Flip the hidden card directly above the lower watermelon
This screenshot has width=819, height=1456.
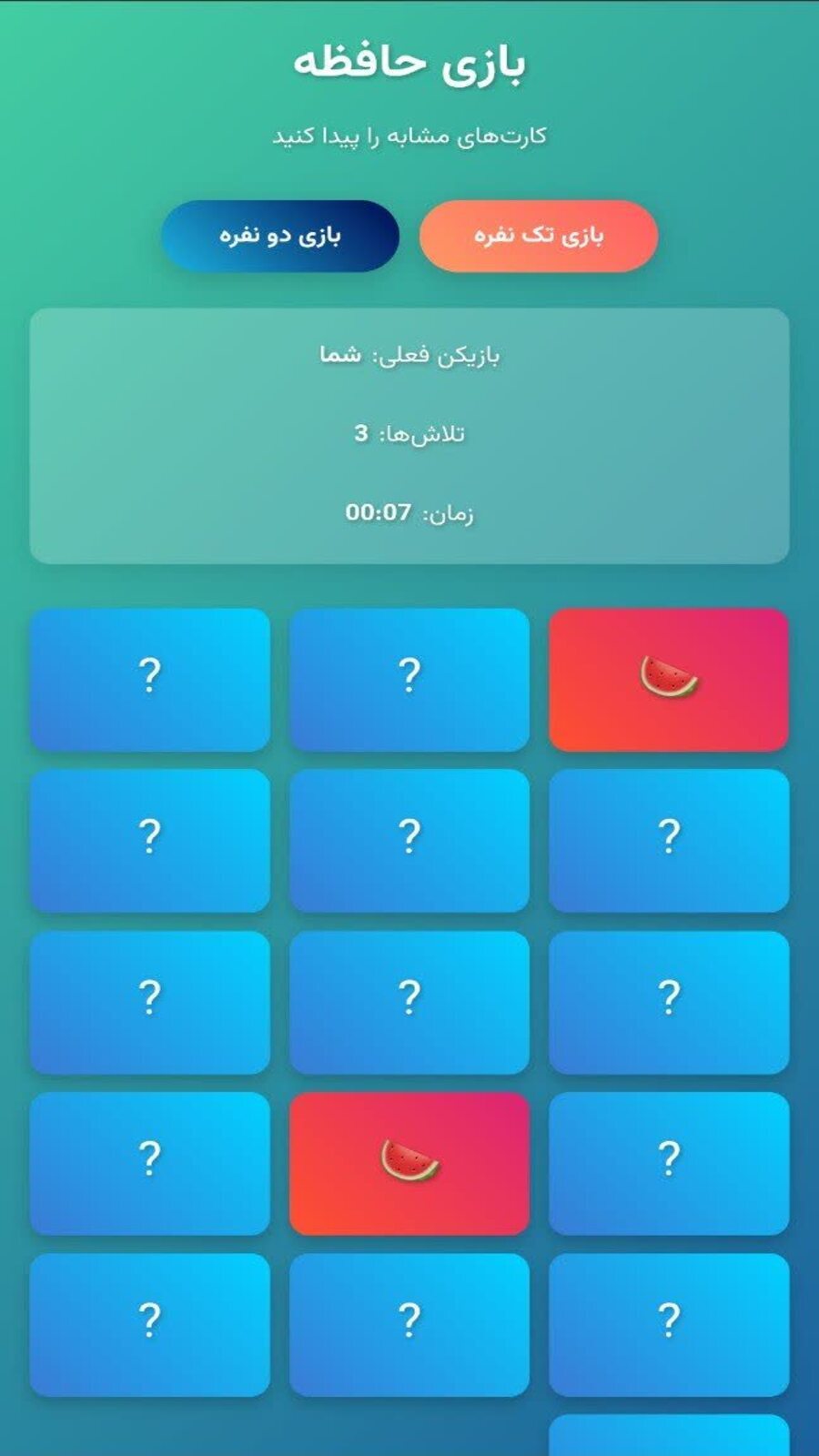(409, 1001)
